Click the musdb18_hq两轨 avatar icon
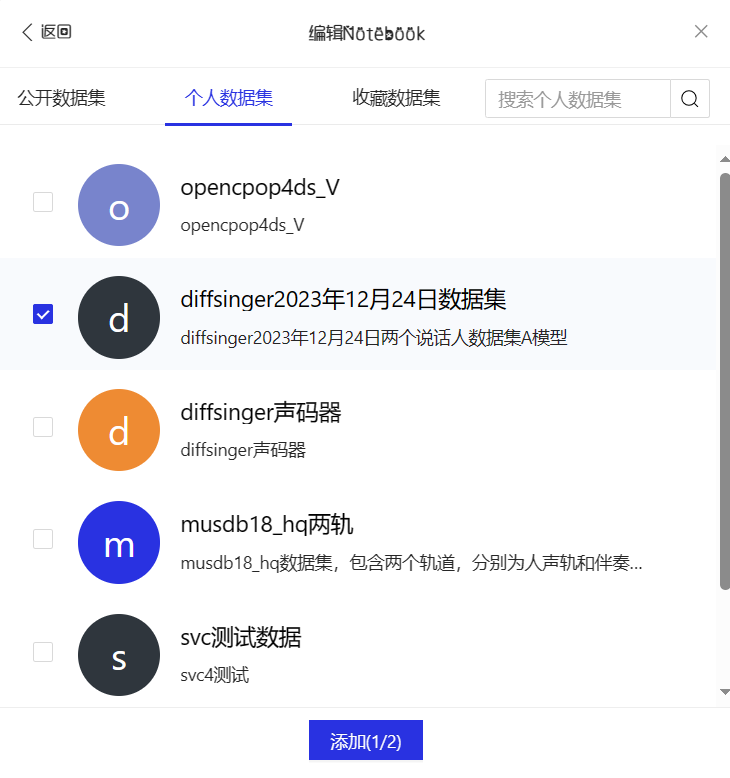This screenshot has height=778, width=730. (119, 542)
